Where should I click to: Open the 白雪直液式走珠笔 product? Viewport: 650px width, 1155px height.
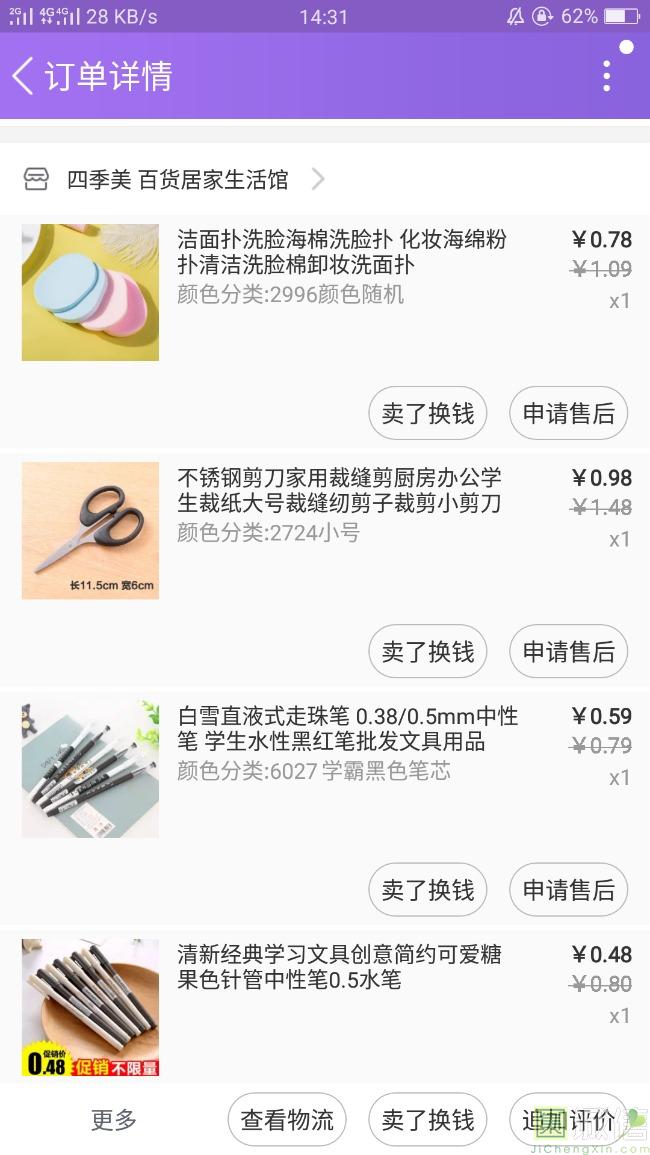coord(347,729)
